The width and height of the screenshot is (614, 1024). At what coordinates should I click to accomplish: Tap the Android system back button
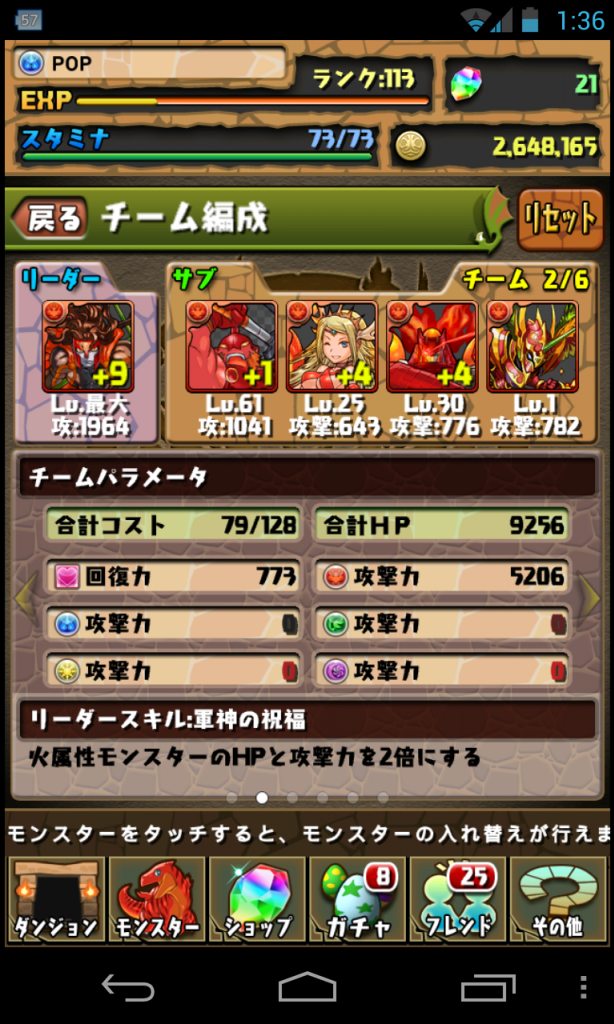coord(127,988)
